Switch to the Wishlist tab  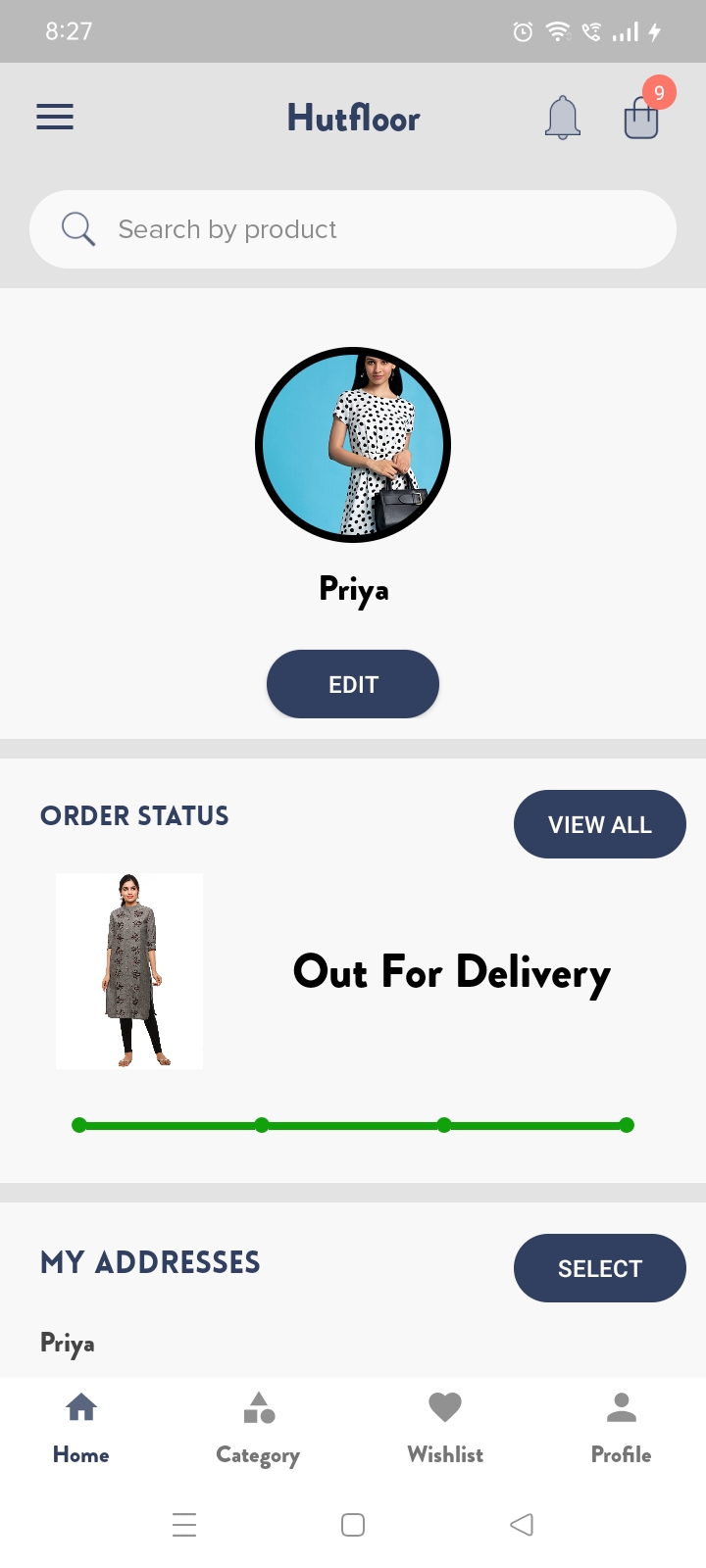pyautogui.click(x=444, y=1426)
